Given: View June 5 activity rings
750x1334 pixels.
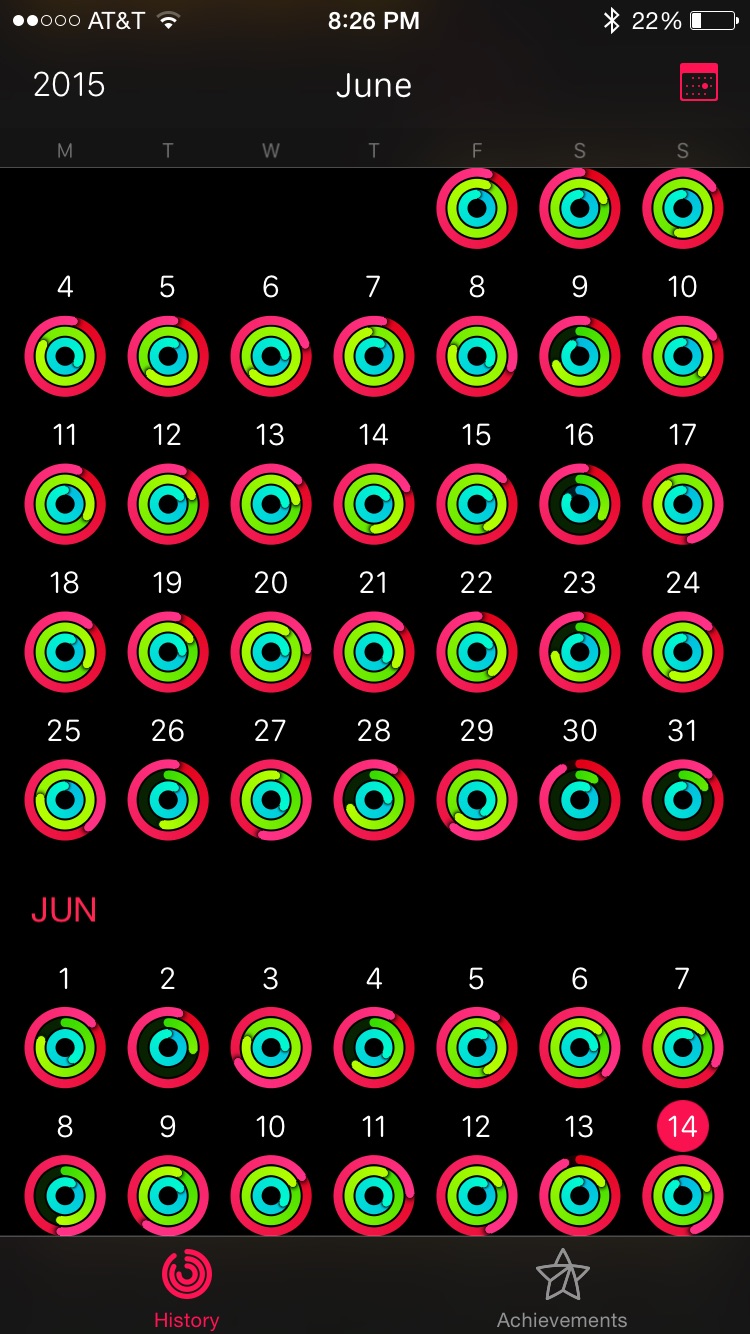Looking at the screenshot, I should click(476, 1047).
